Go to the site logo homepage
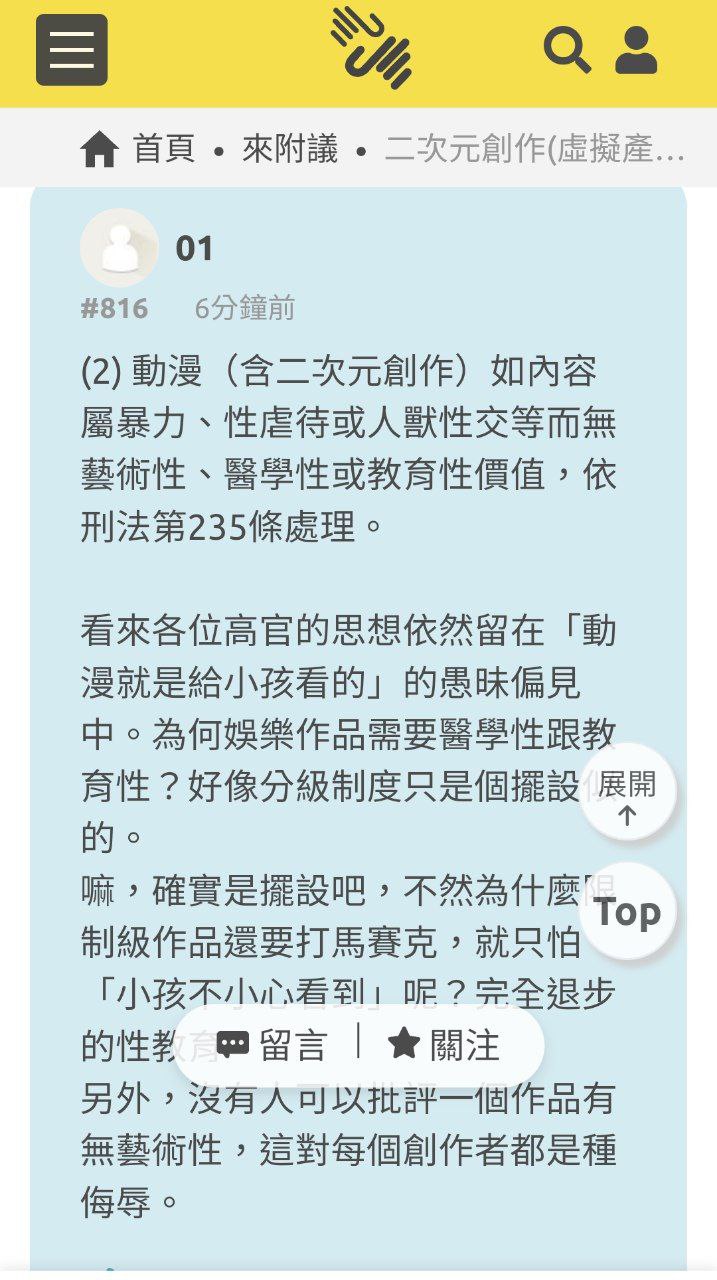The image size is (717, 1280). coord(371,47)
